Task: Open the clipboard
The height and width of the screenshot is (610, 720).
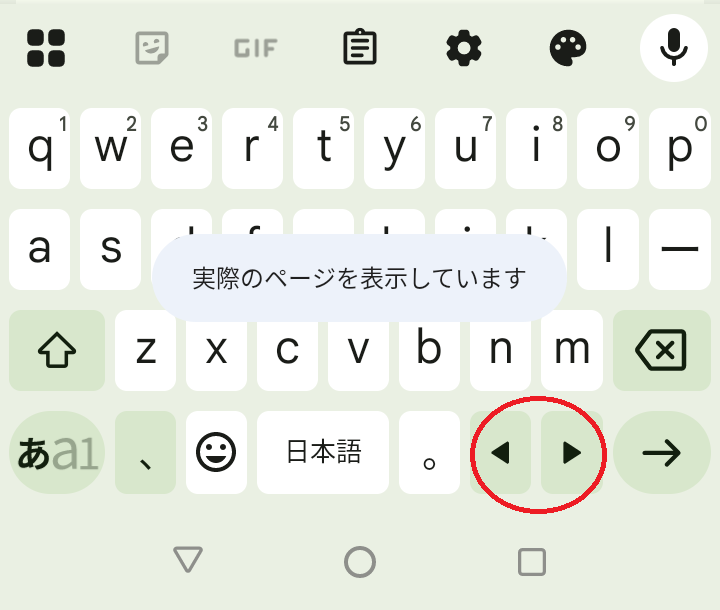Action: click(x=360, y=47)
